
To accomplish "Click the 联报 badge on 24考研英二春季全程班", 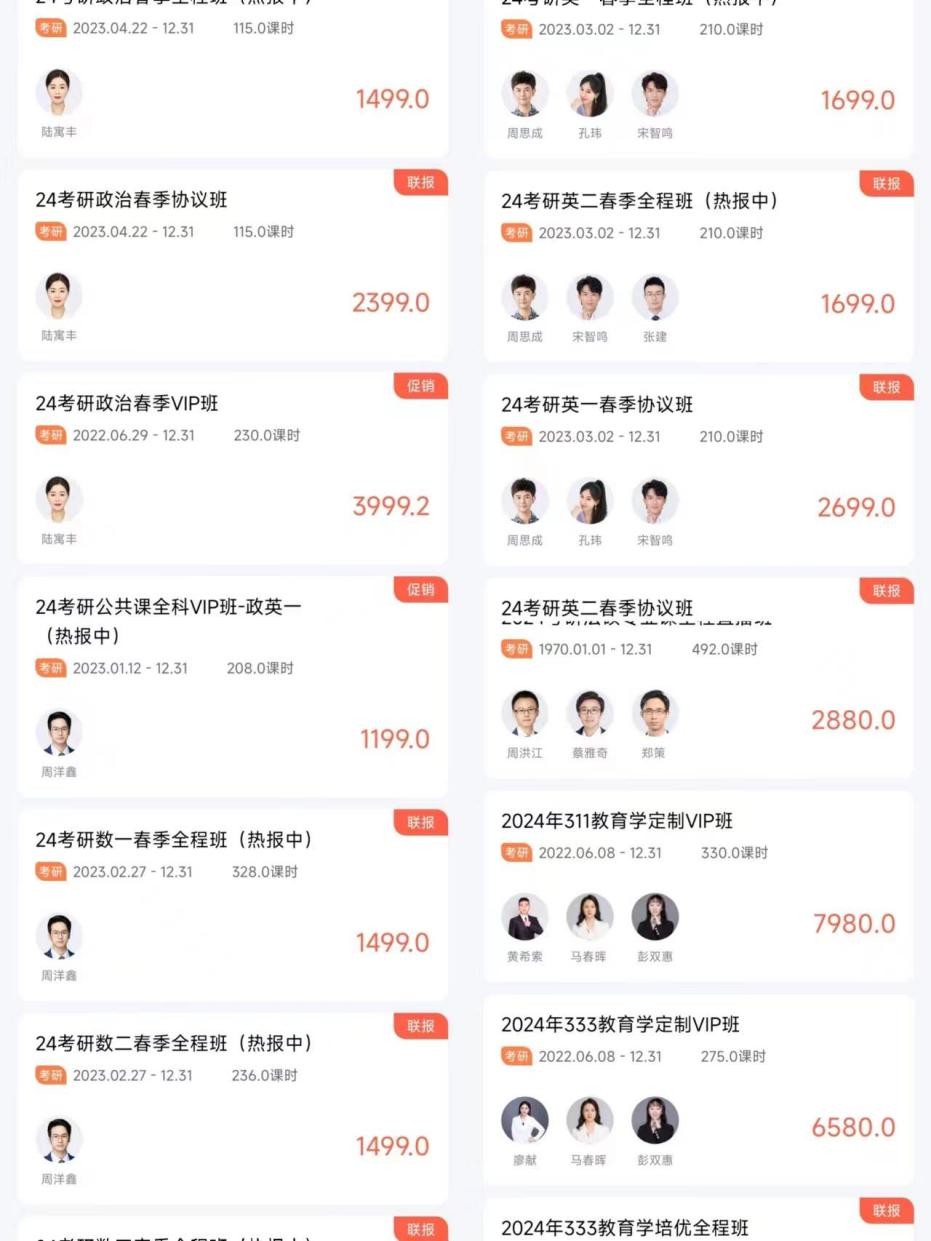I will click(886, 184).
